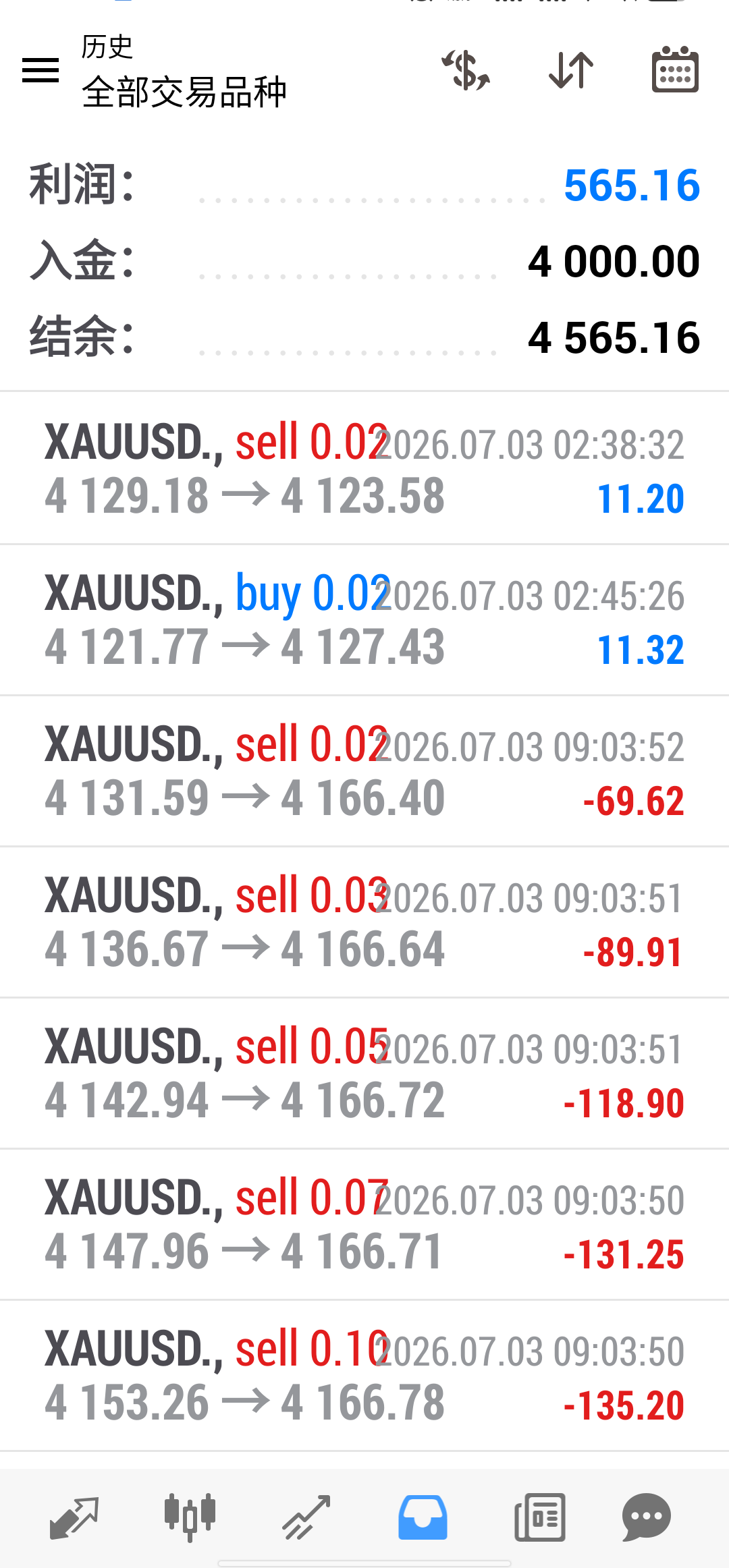Open the hamburger drawer menu
Screen dimensions: 729x1568
point(40,70)
